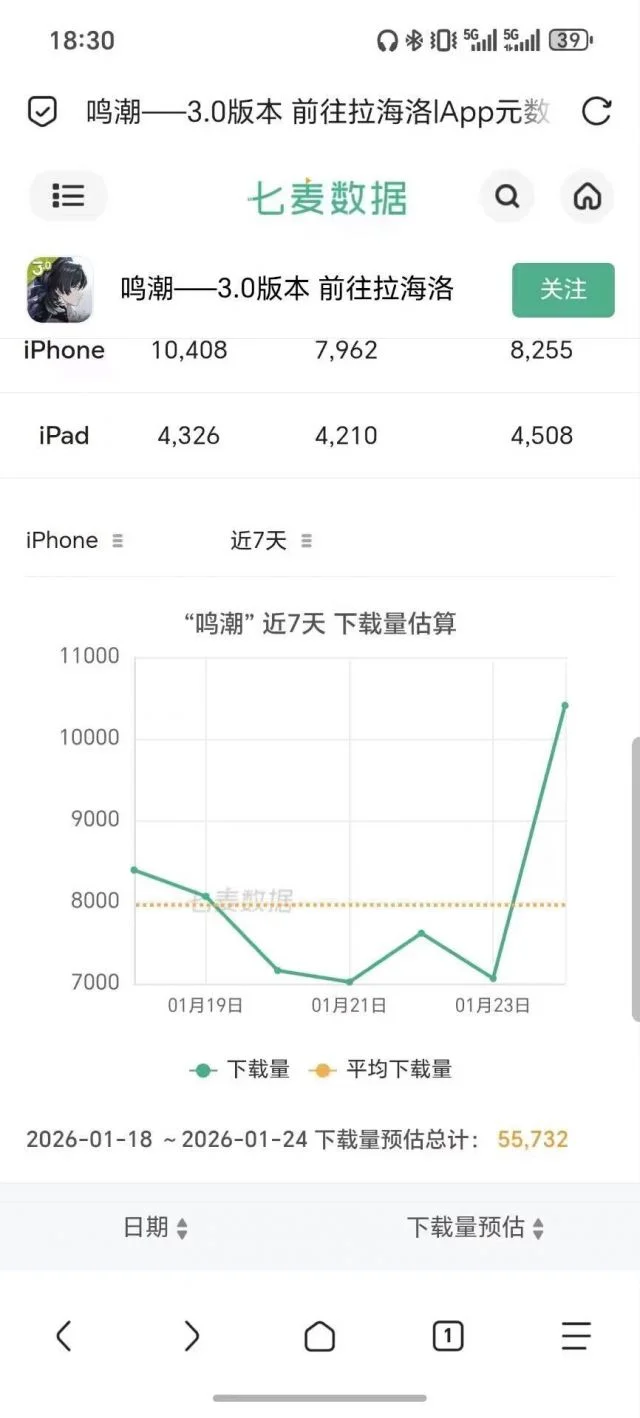
Task: Open the site list menu icon
Action: [x=68, y=196]
